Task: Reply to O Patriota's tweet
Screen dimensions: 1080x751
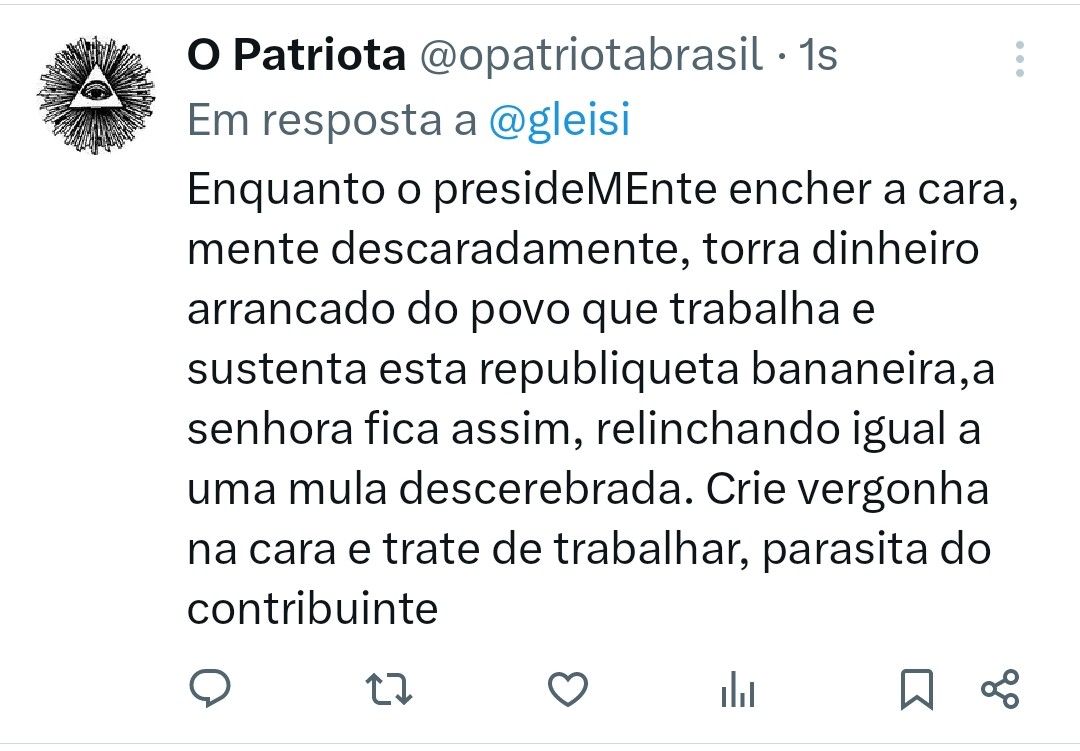Action: pyautogui.click(x=209, y=689)
